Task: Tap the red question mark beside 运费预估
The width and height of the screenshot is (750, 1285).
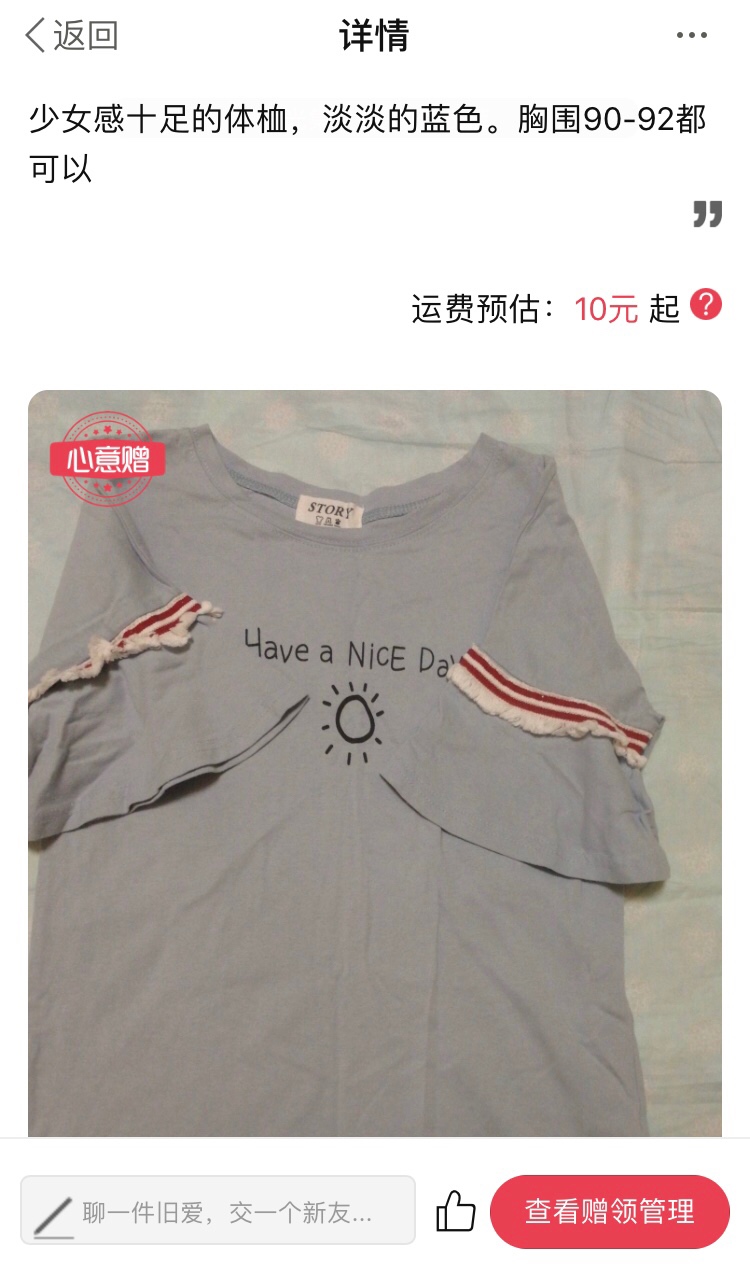Action: click(706, 304)
